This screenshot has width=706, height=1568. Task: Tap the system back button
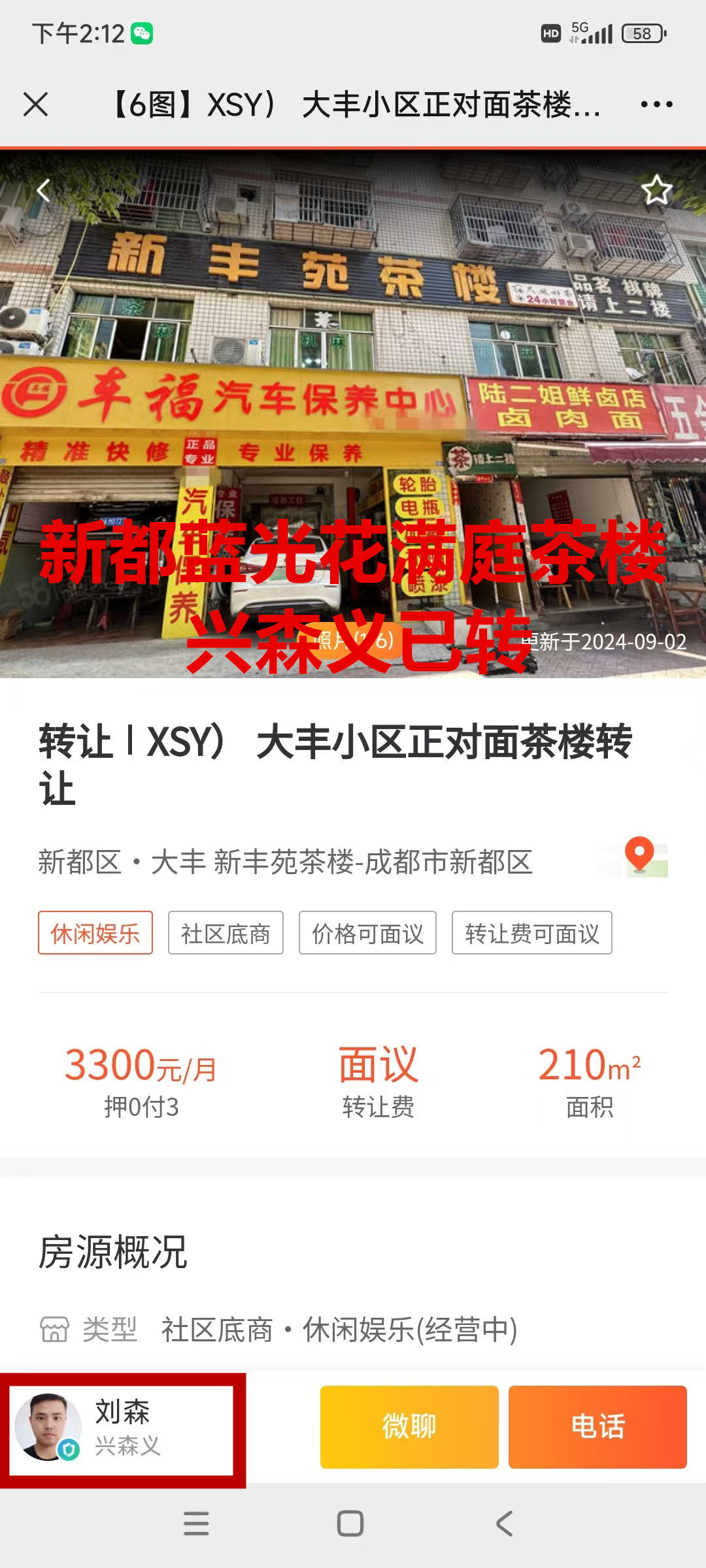click(x=505, y=1524)
